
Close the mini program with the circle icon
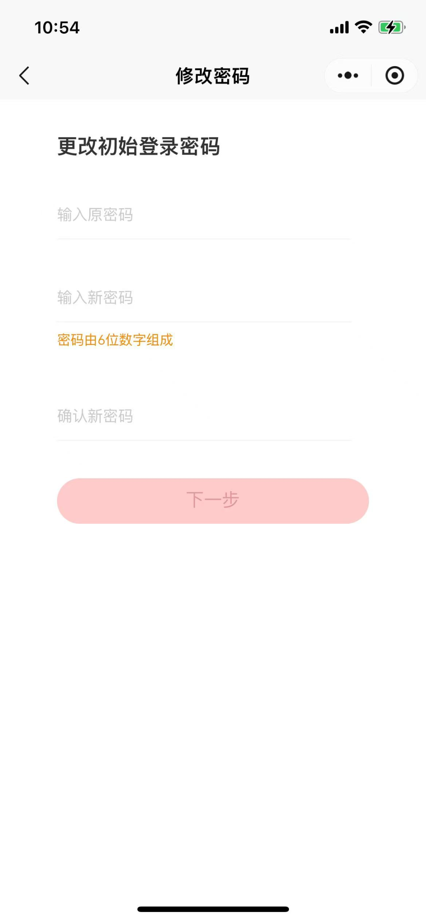[394, 76]
